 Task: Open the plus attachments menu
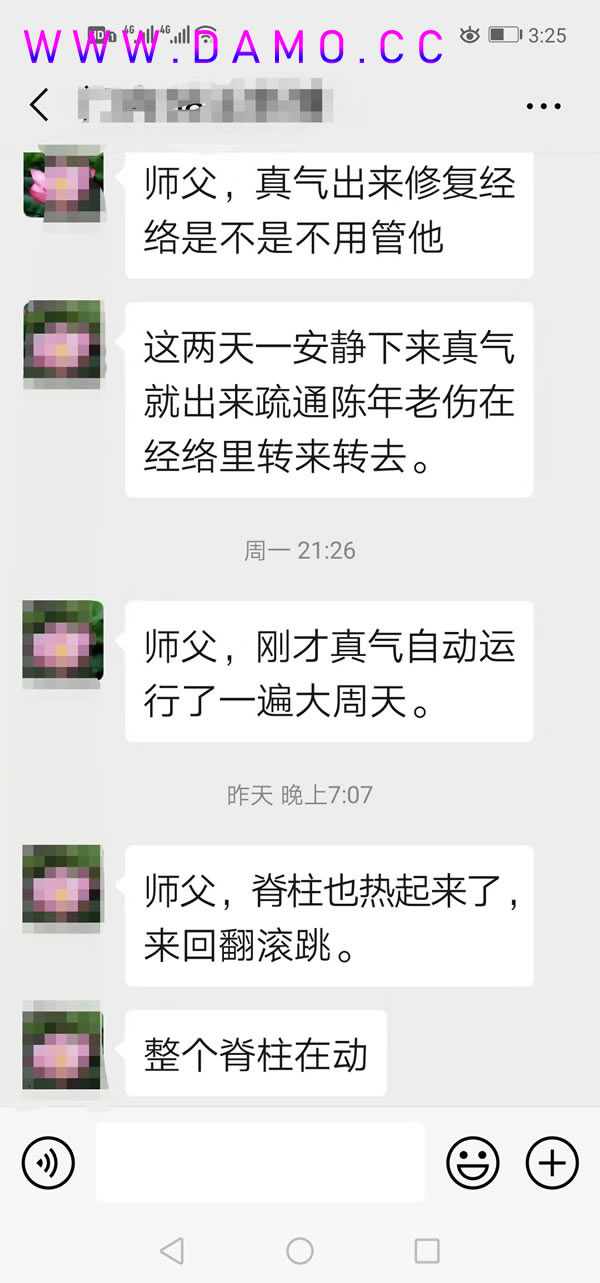click(x=552, y=1163)
